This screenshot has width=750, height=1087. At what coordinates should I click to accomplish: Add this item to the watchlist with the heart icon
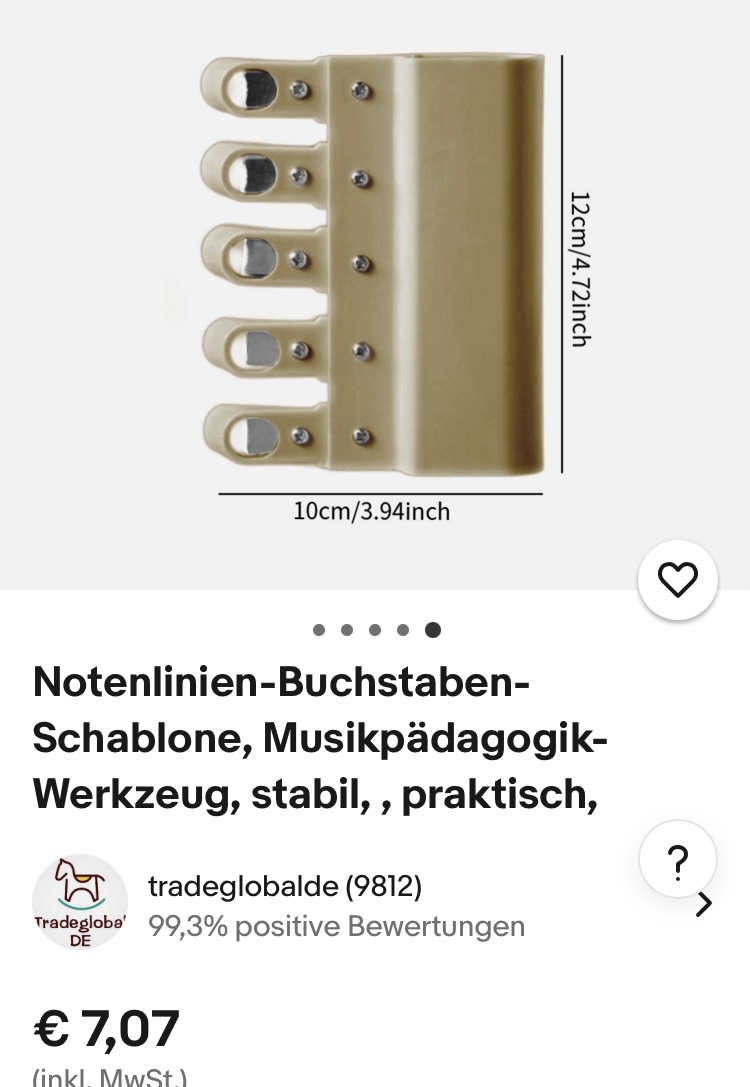coord(678,580)
